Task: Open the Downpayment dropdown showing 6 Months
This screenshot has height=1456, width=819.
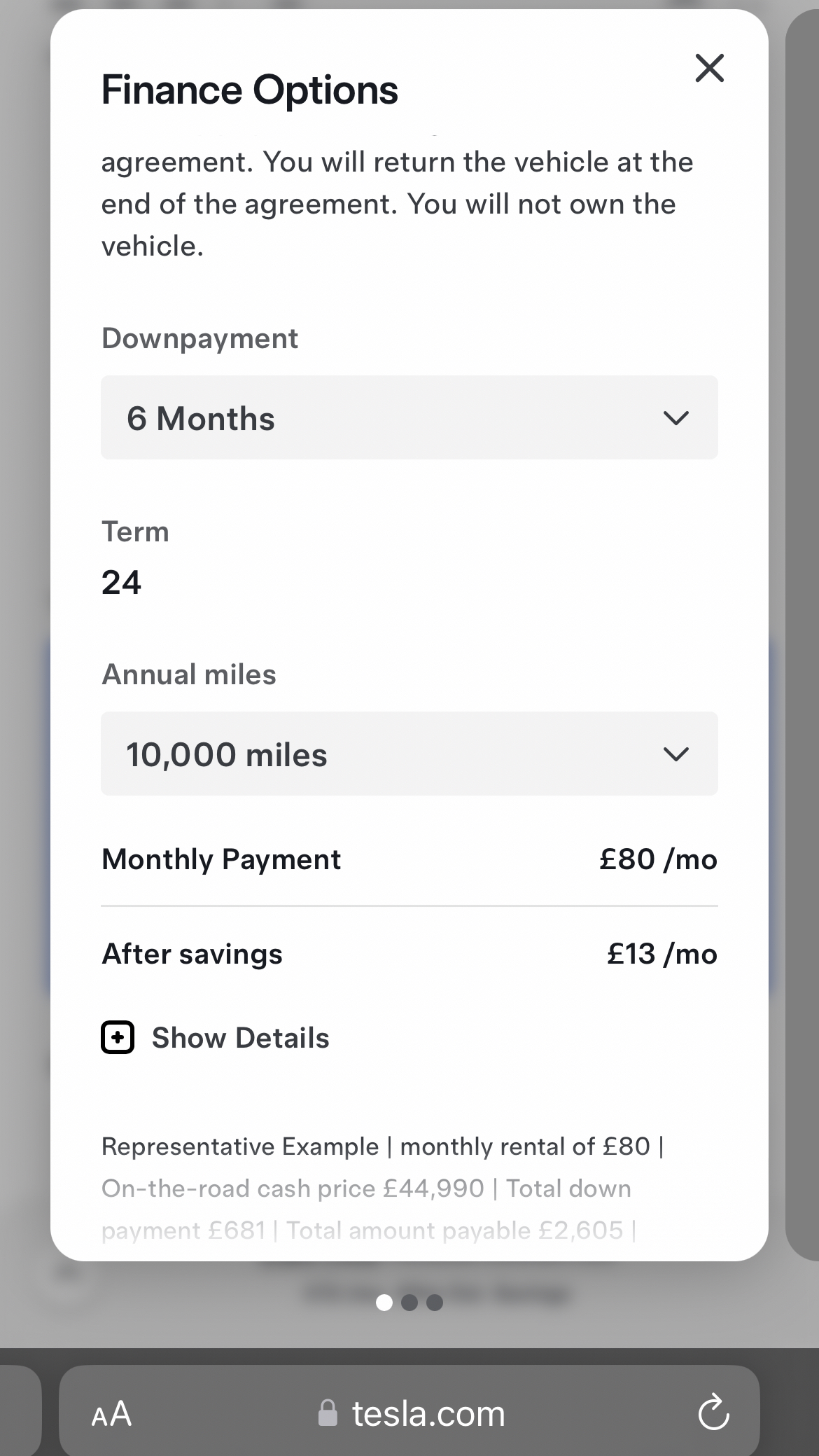Action: click(409, 417)
